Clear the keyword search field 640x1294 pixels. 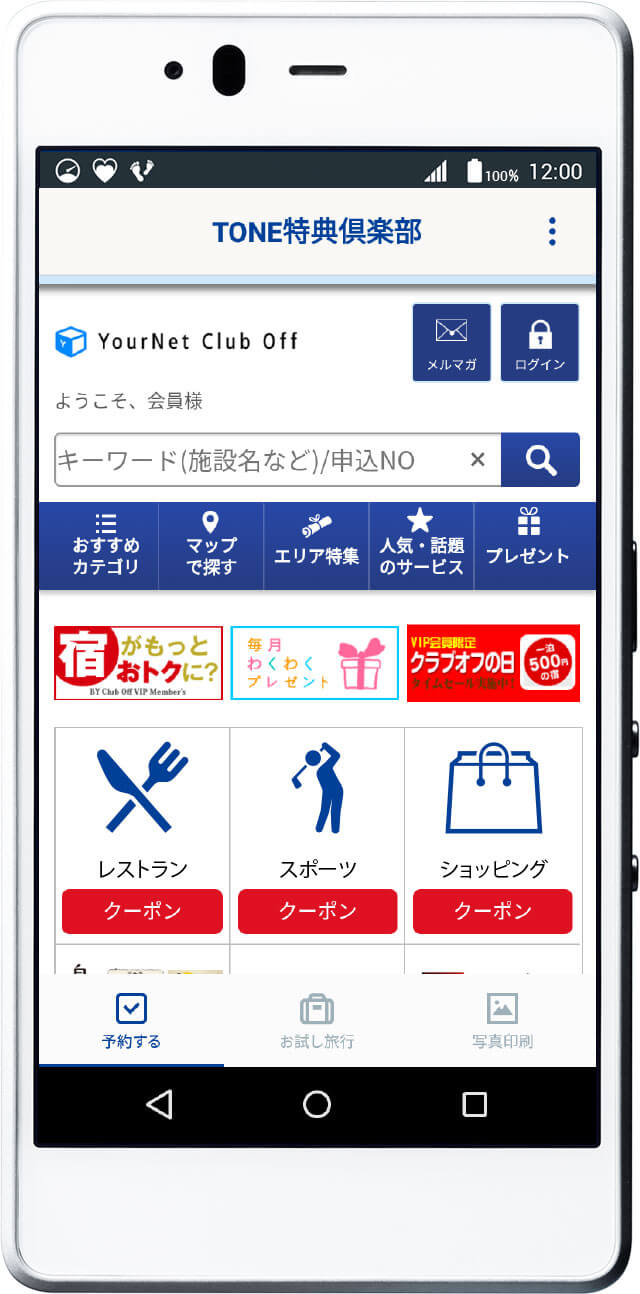pyautogui.click(x=478, y=460)
